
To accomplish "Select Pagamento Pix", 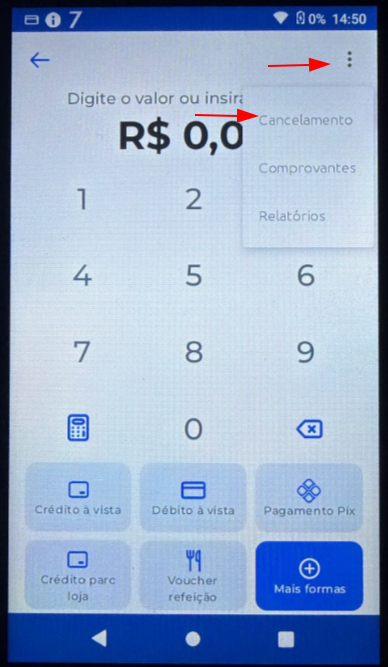I will (x=309, y=497).
